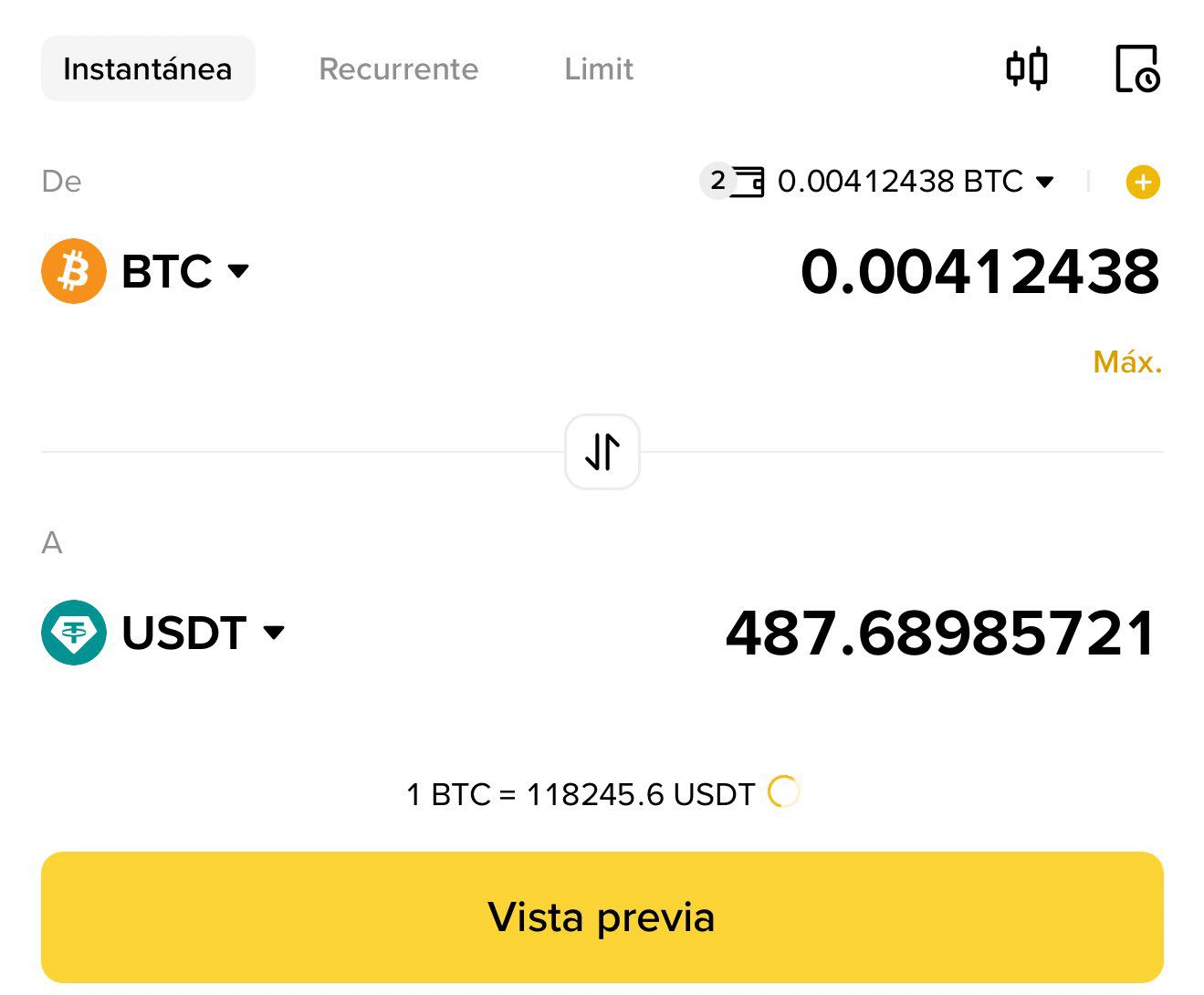Open the candlestick chart icon
The height and width of the screenshot is (995, 1204).
(x=1026, y=69)
